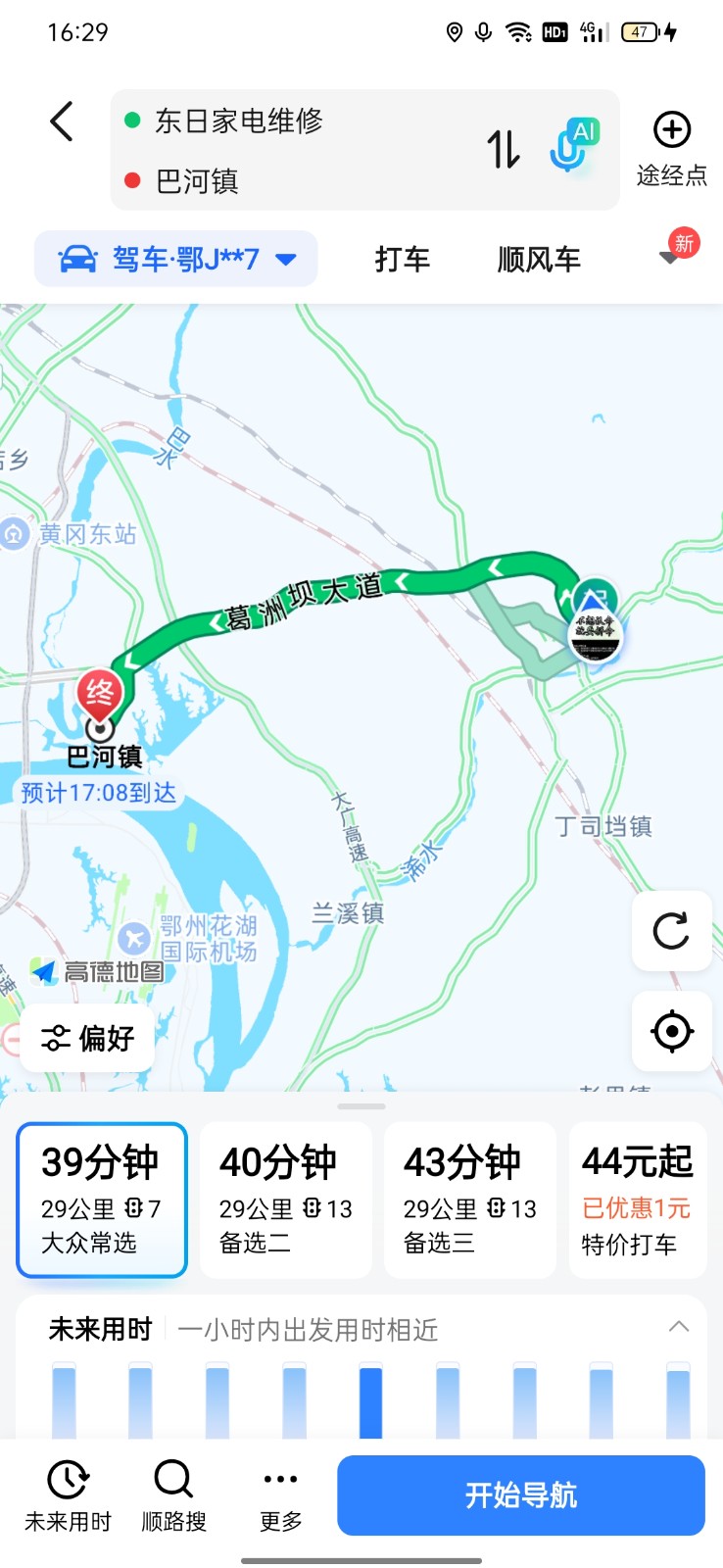
Task: Start navigation with 开始导航
Action: [520, 1495]
